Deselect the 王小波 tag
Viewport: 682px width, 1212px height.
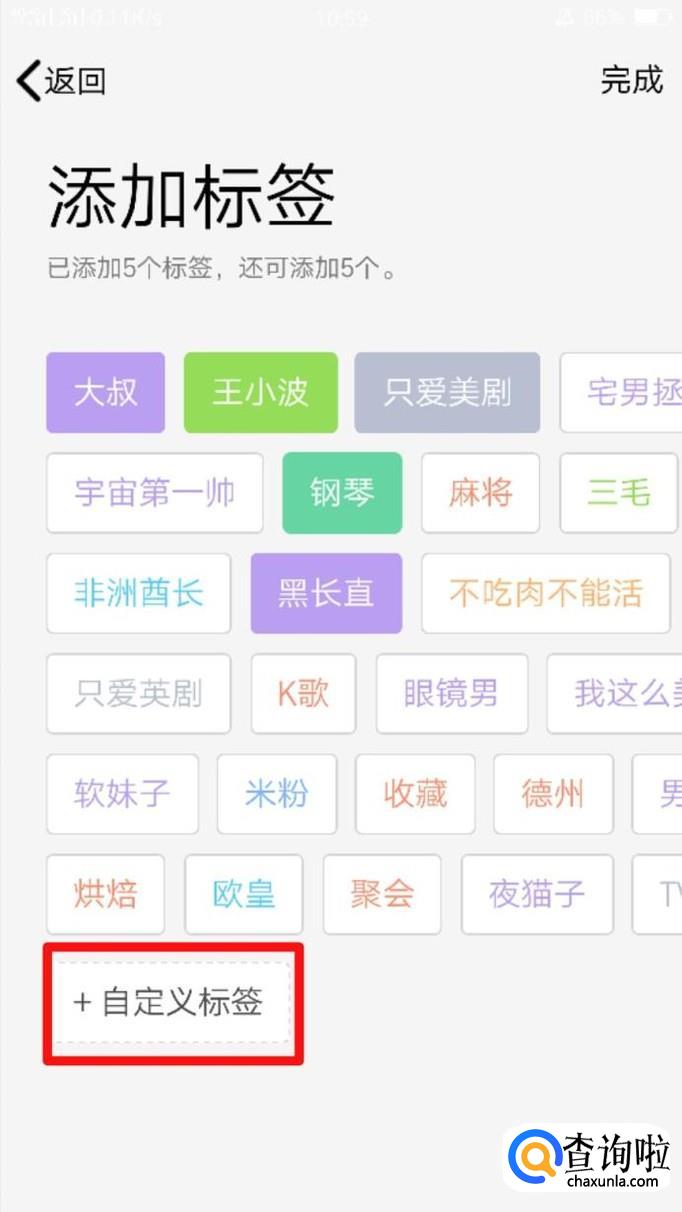pos(260,393)
